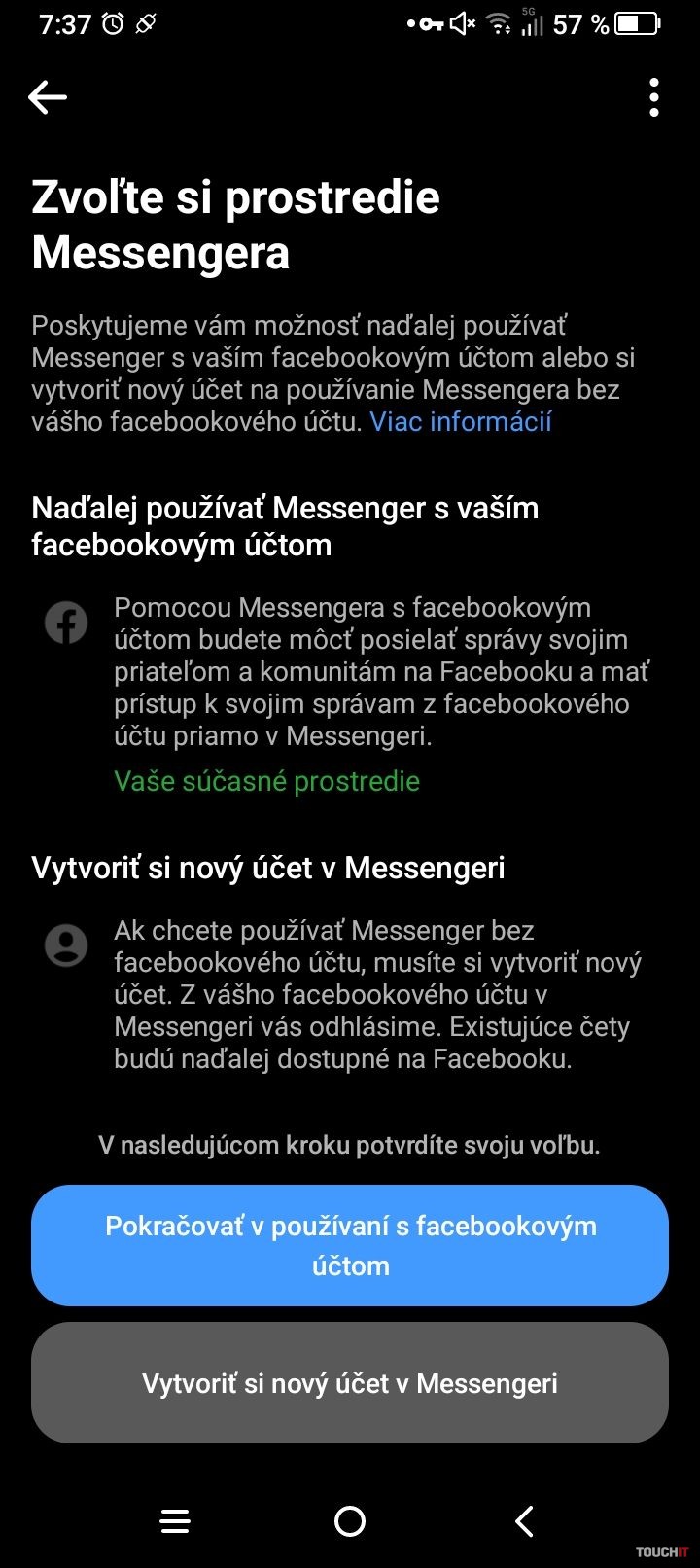Screen dimensions: 700x1568
Task: Go back using the top-left arrow
Action: (x=48, y=97)
